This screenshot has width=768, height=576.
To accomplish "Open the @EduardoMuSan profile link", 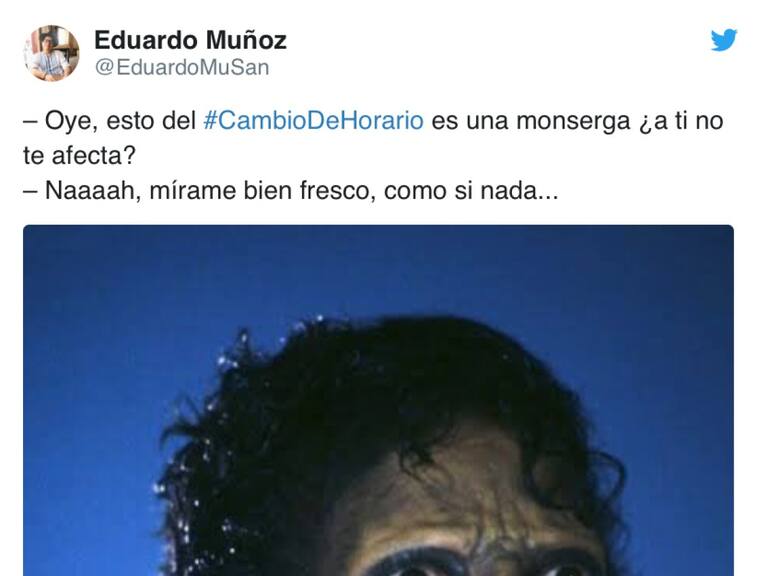I will (181, 68).
